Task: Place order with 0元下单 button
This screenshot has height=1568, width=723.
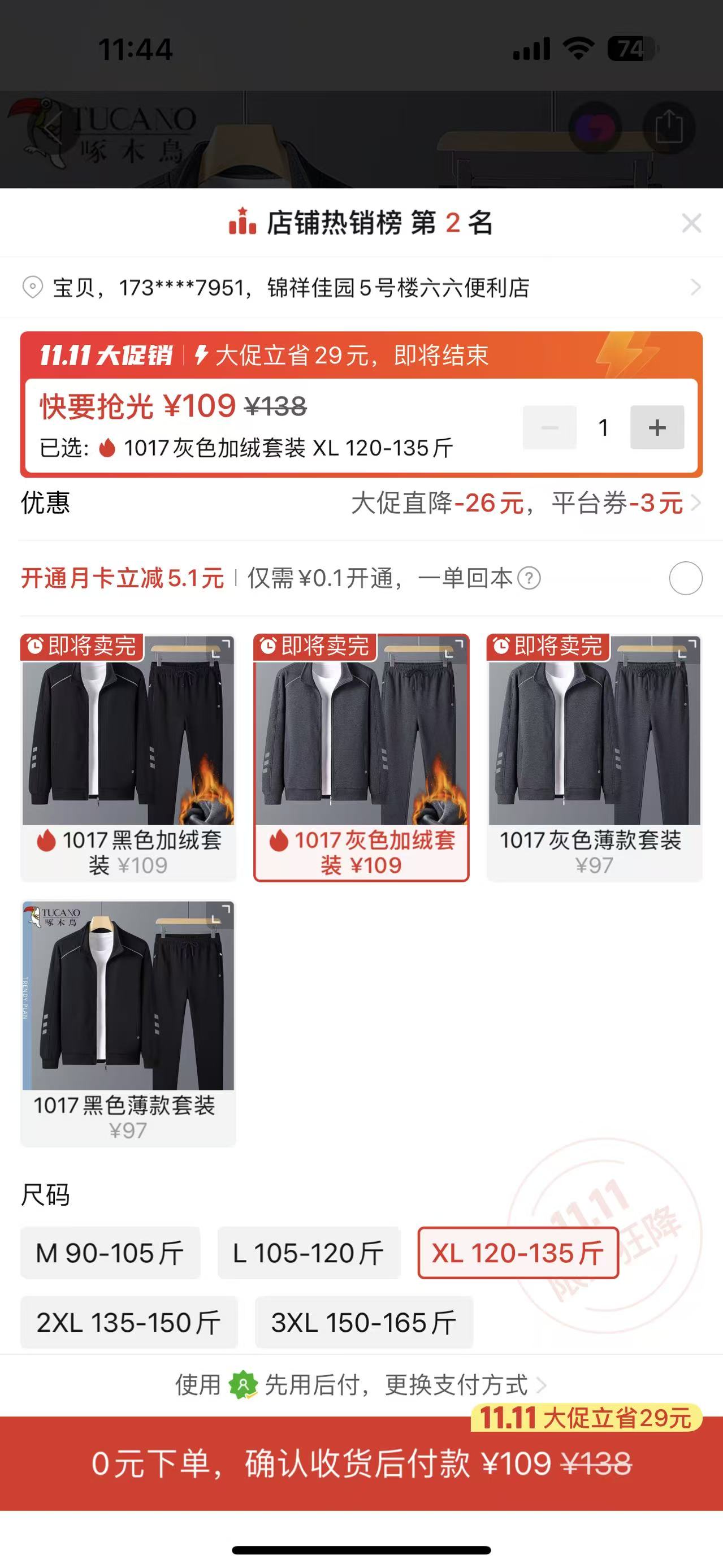Action: (x=362, y=1464)
